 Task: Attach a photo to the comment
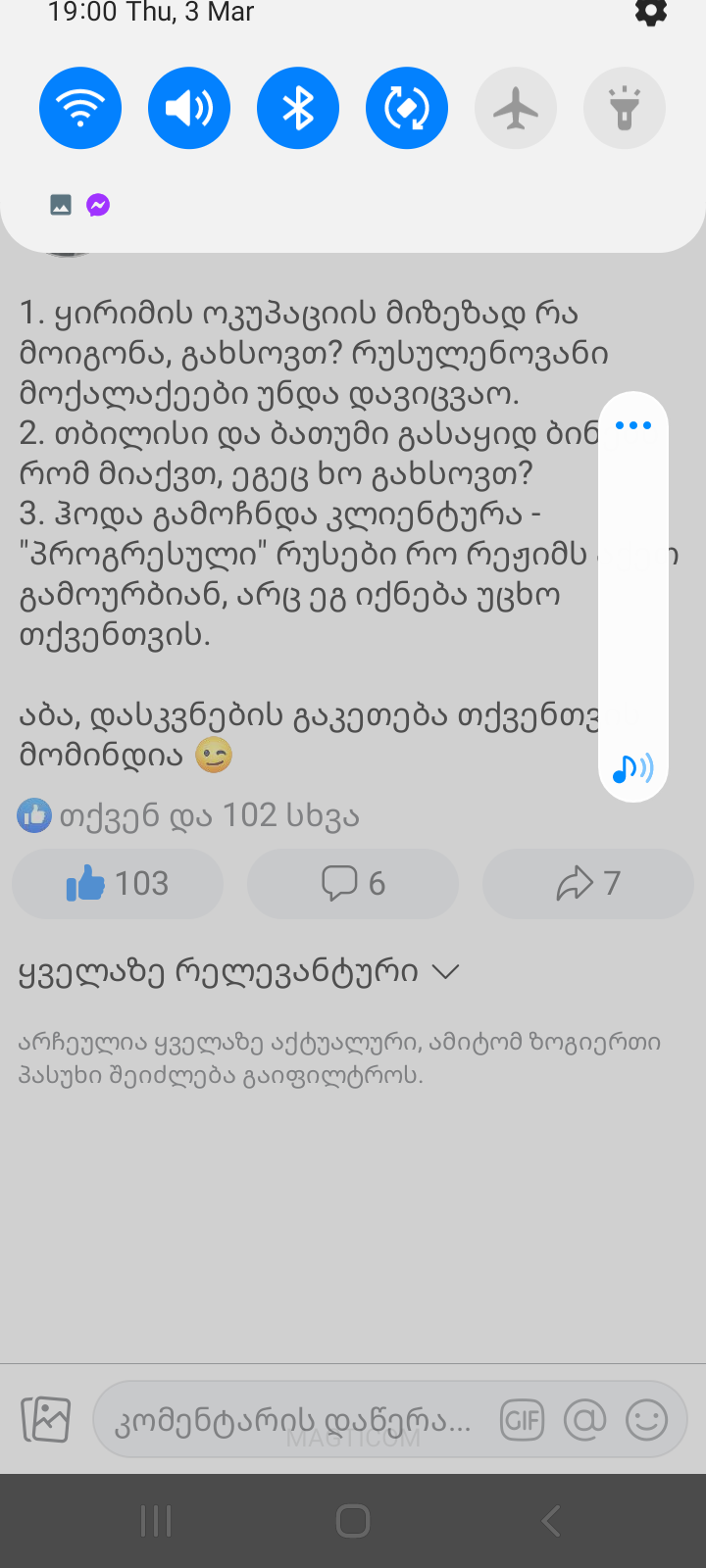46,1419
